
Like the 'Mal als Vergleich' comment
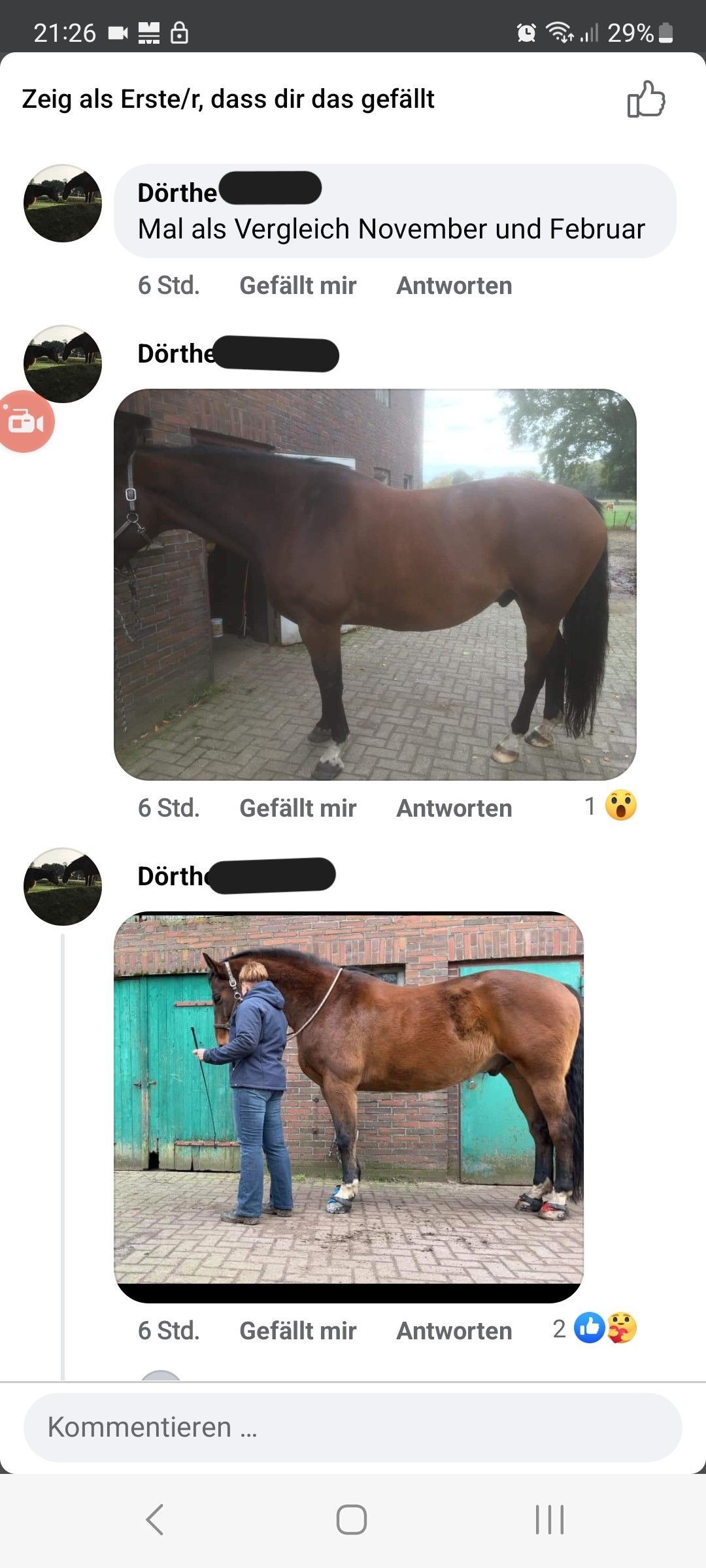297,286
